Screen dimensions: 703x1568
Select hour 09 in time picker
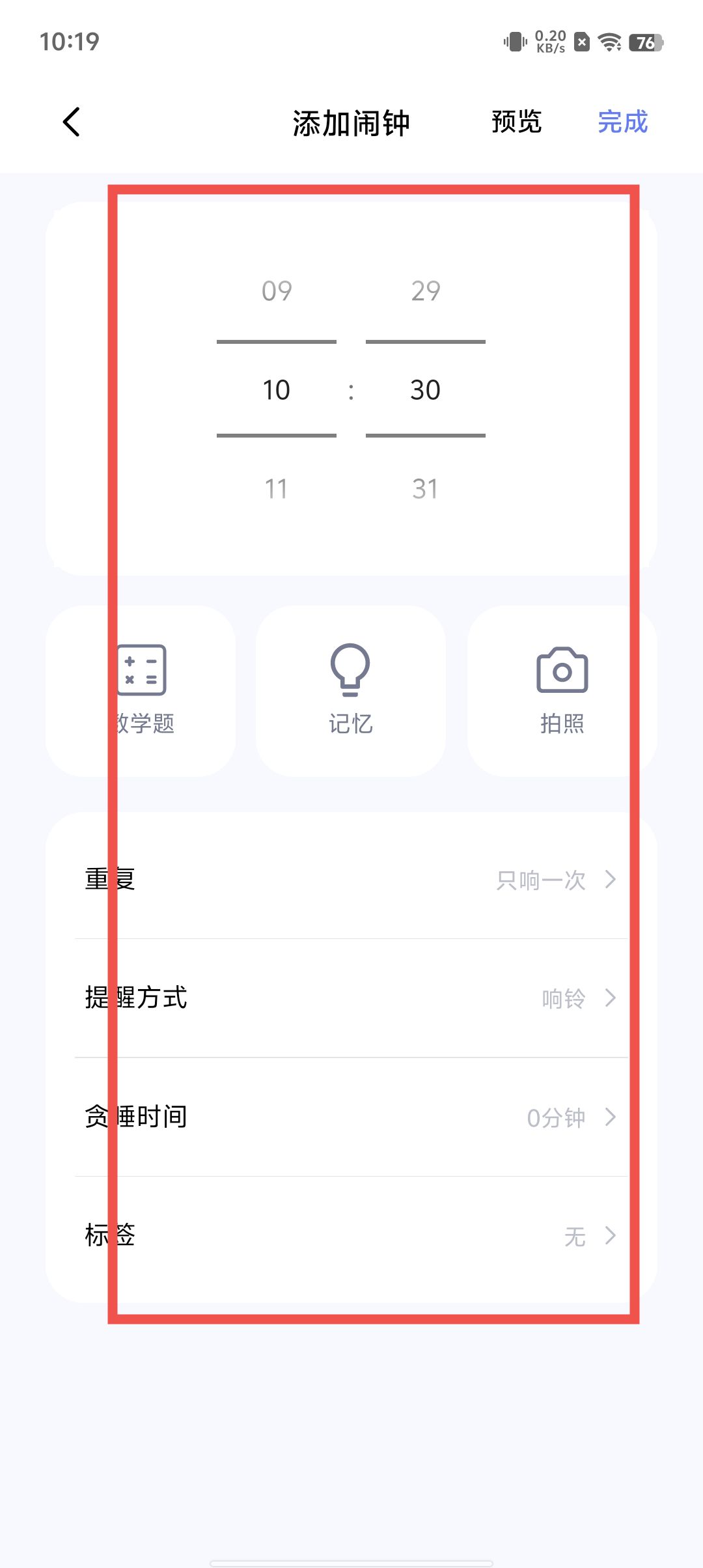pos(277,290)
